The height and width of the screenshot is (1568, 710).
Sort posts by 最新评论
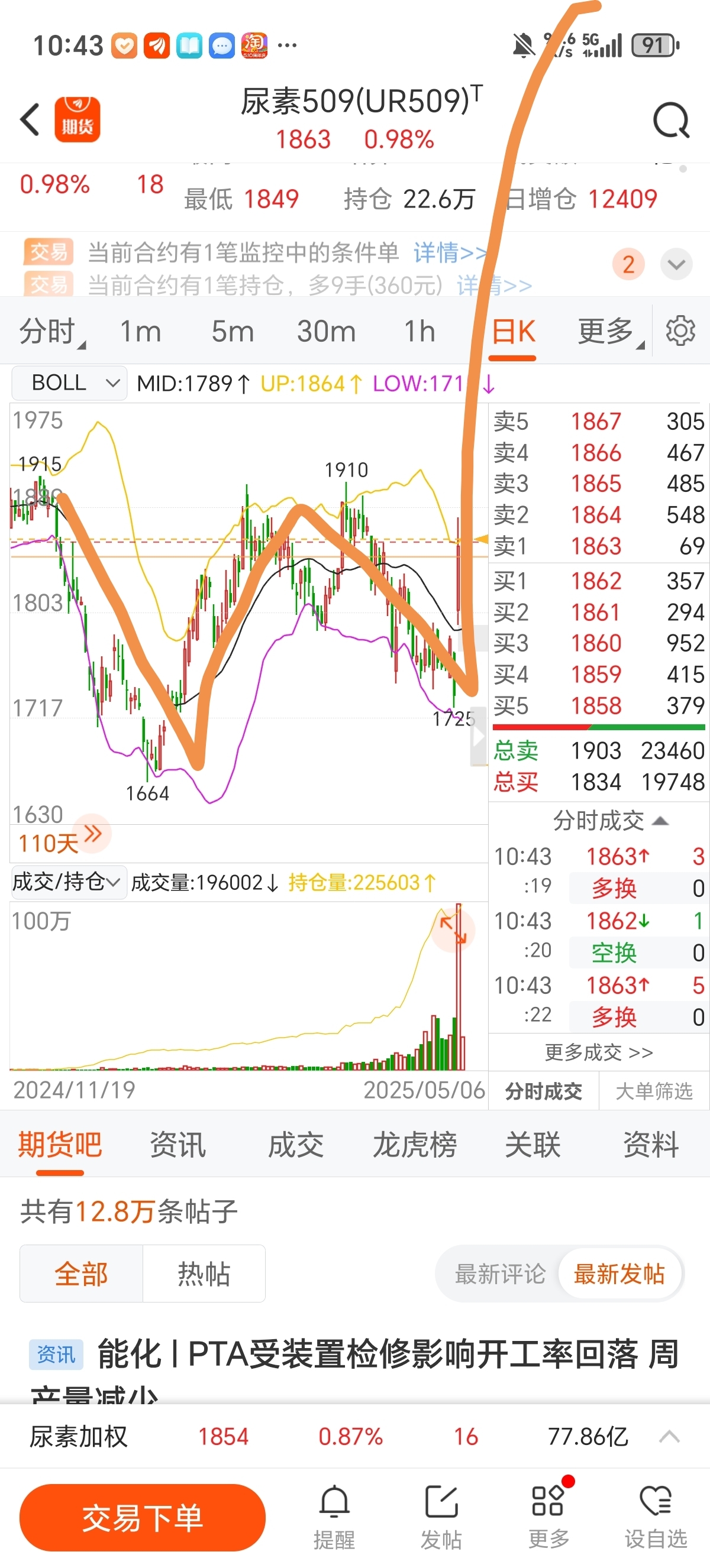click(500, 1274)
